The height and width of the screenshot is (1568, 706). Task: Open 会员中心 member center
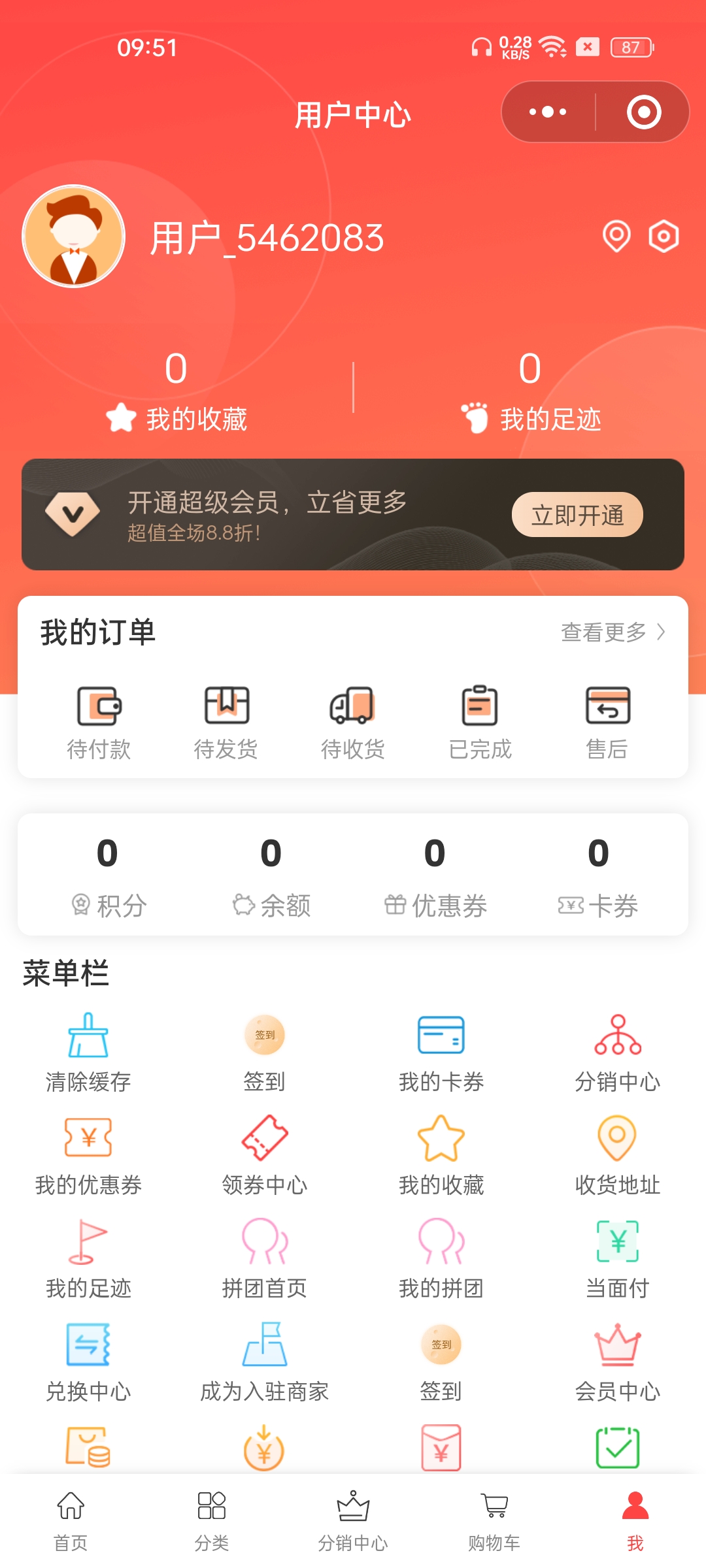(x=617, y=1362)
